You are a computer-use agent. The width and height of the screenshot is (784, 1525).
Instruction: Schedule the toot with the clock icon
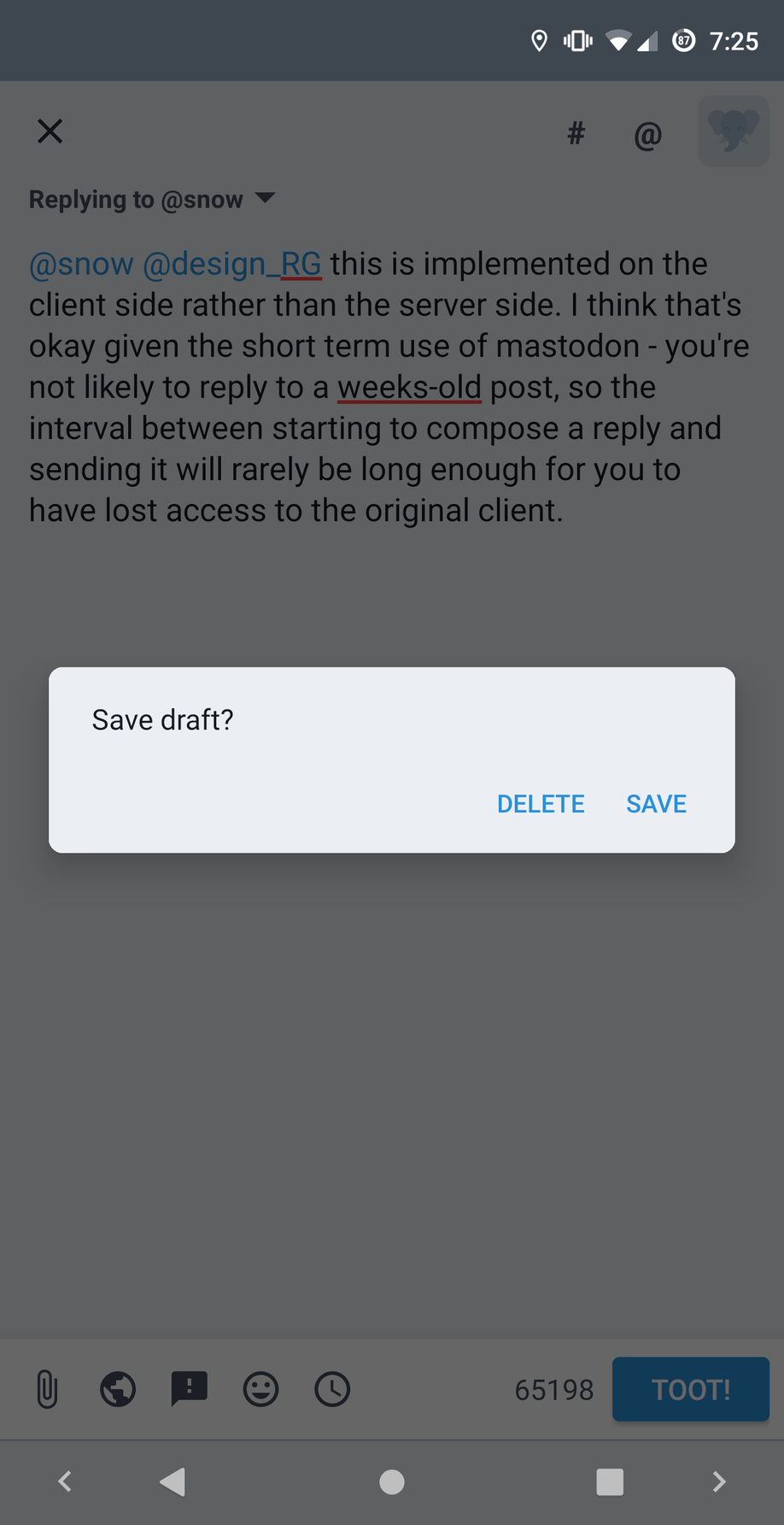pyautogui.click(x=332, y=1389)
